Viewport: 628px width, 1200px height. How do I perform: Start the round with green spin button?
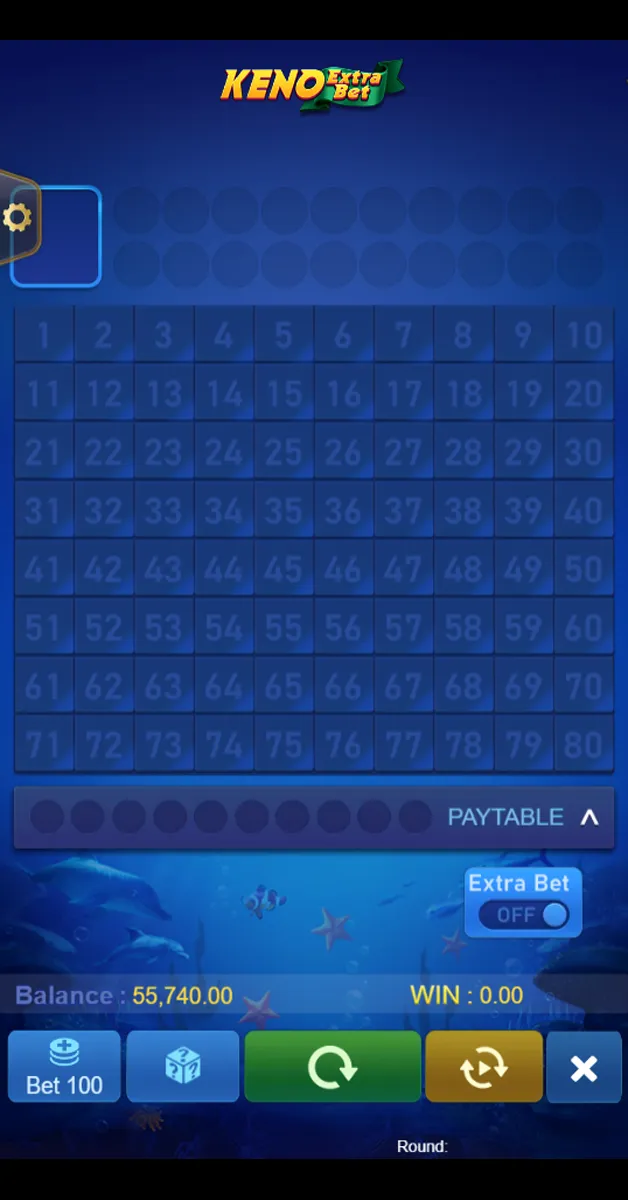pyautogui.click(x=332, y=1067)
